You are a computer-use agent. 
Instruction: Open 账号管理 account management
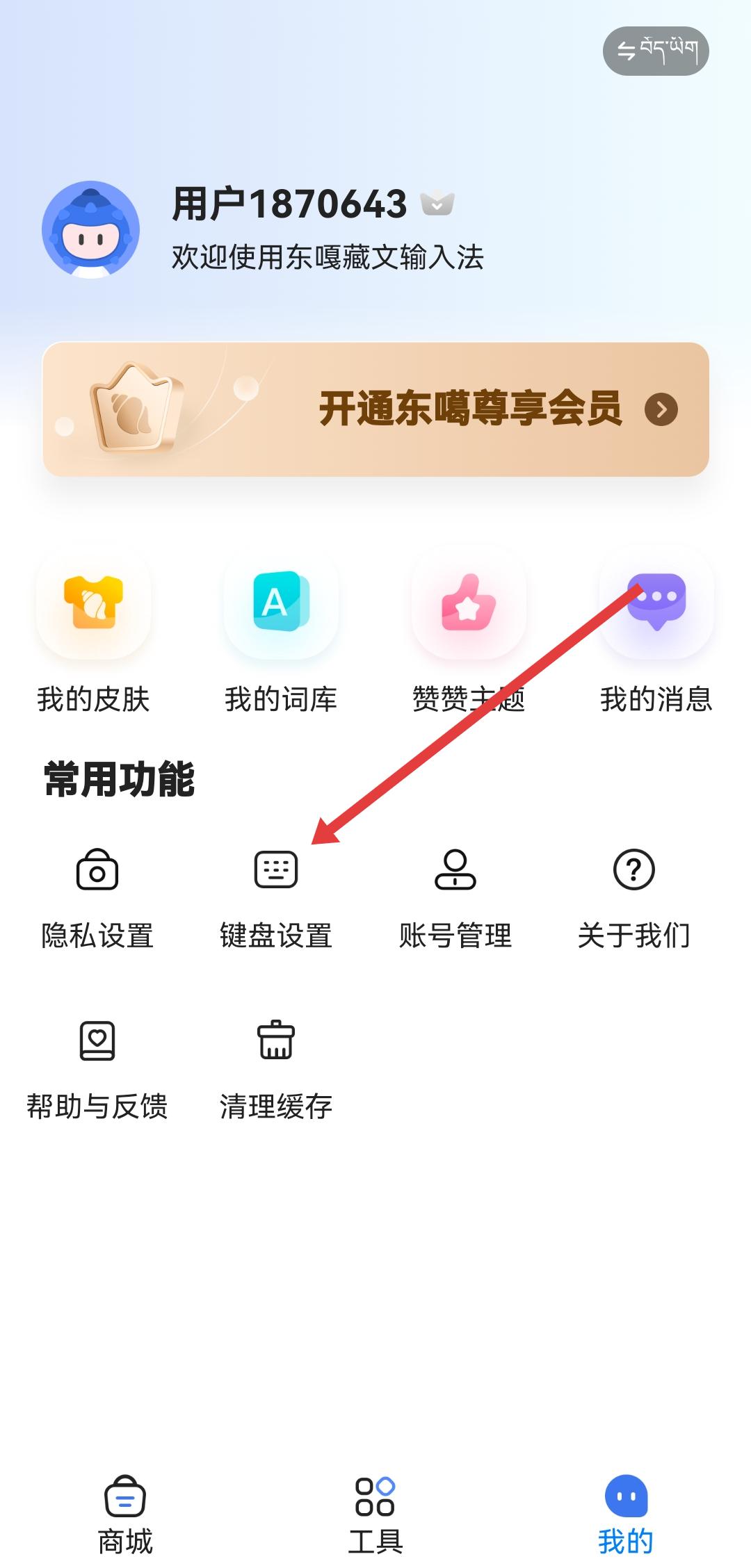click(x=455, y=897)
